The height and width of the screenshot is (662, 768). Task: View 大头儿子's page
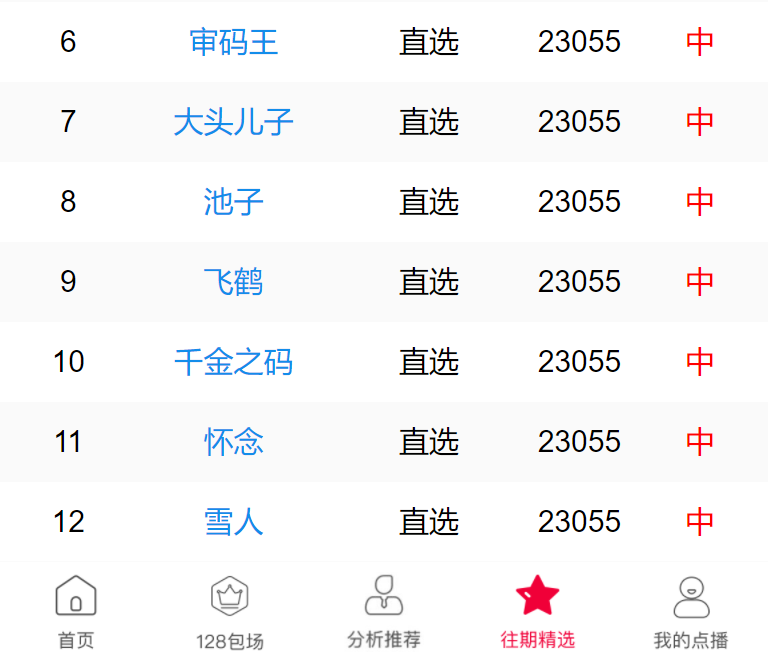coord(234,122)
